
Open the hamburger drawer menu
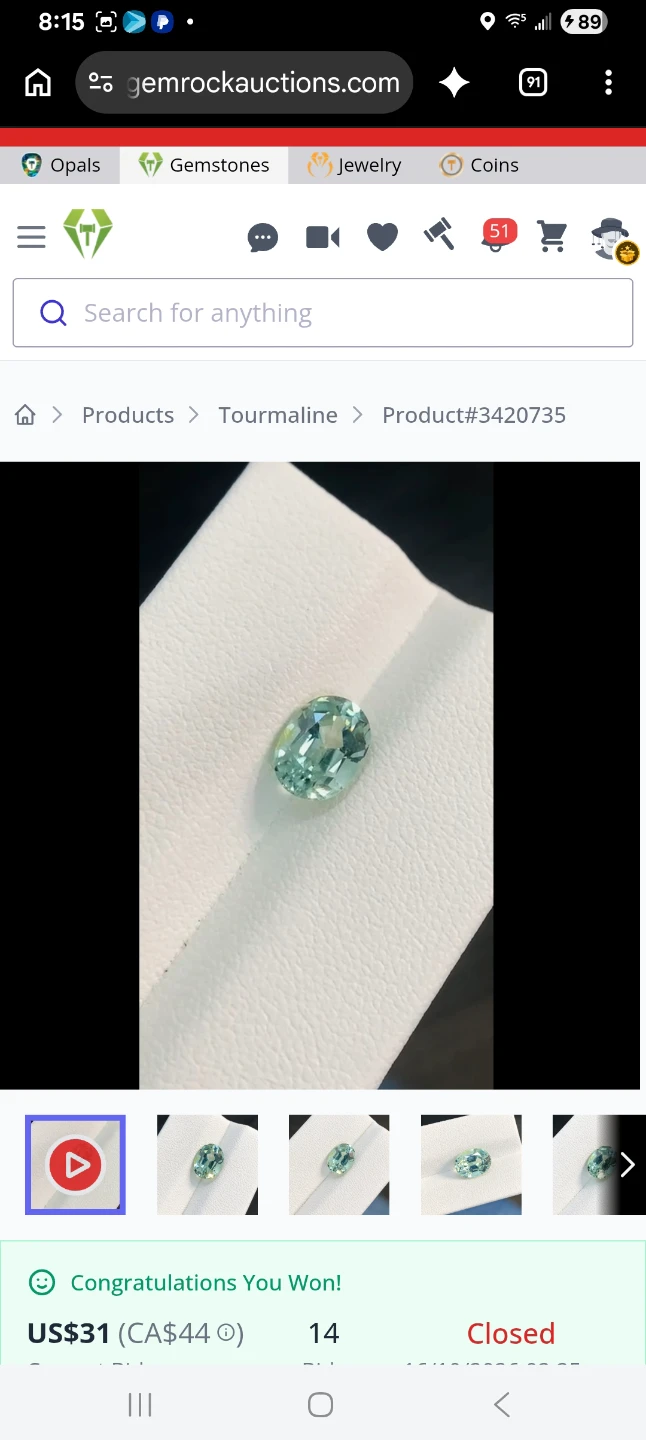point(31,237)
